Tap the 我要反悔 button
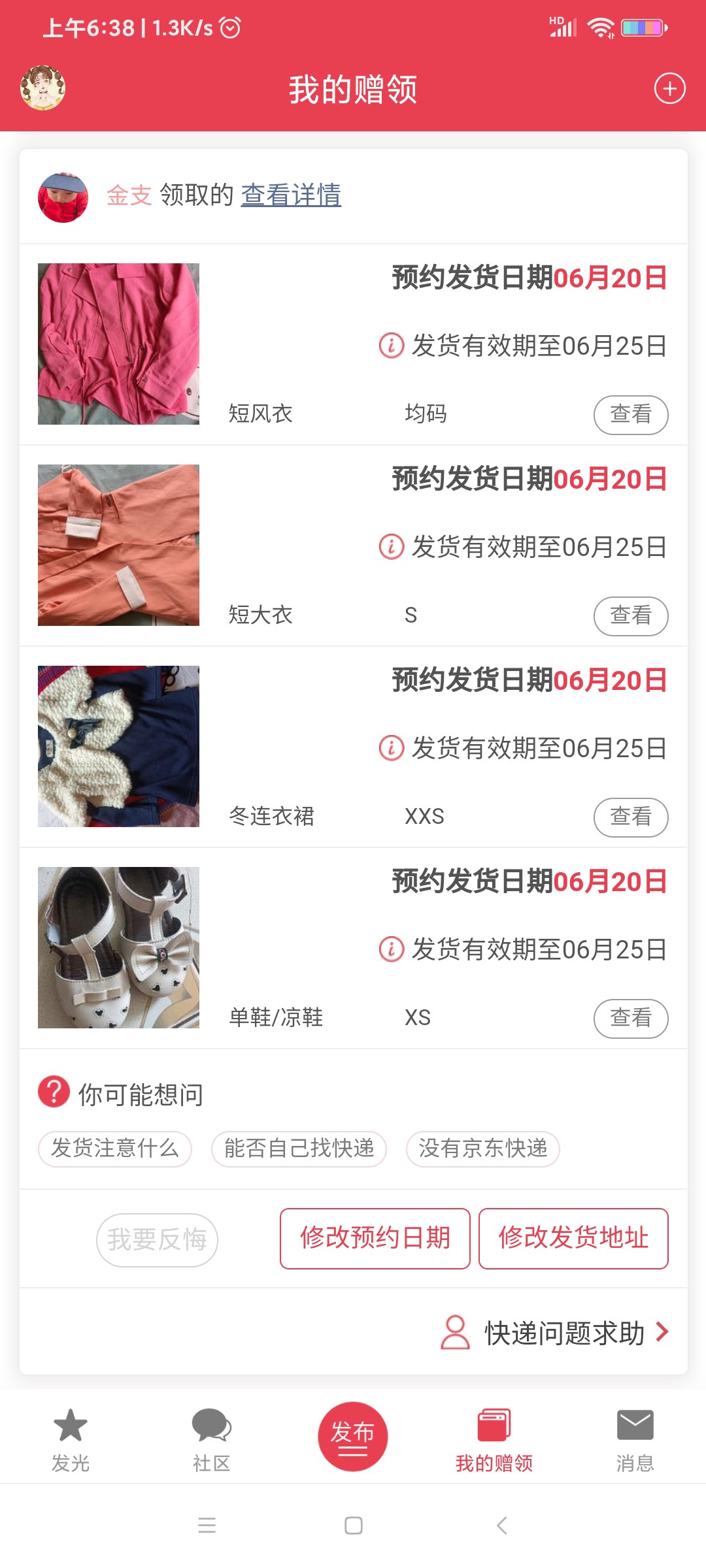706x1568 pixels. (x=157, y=1239)
